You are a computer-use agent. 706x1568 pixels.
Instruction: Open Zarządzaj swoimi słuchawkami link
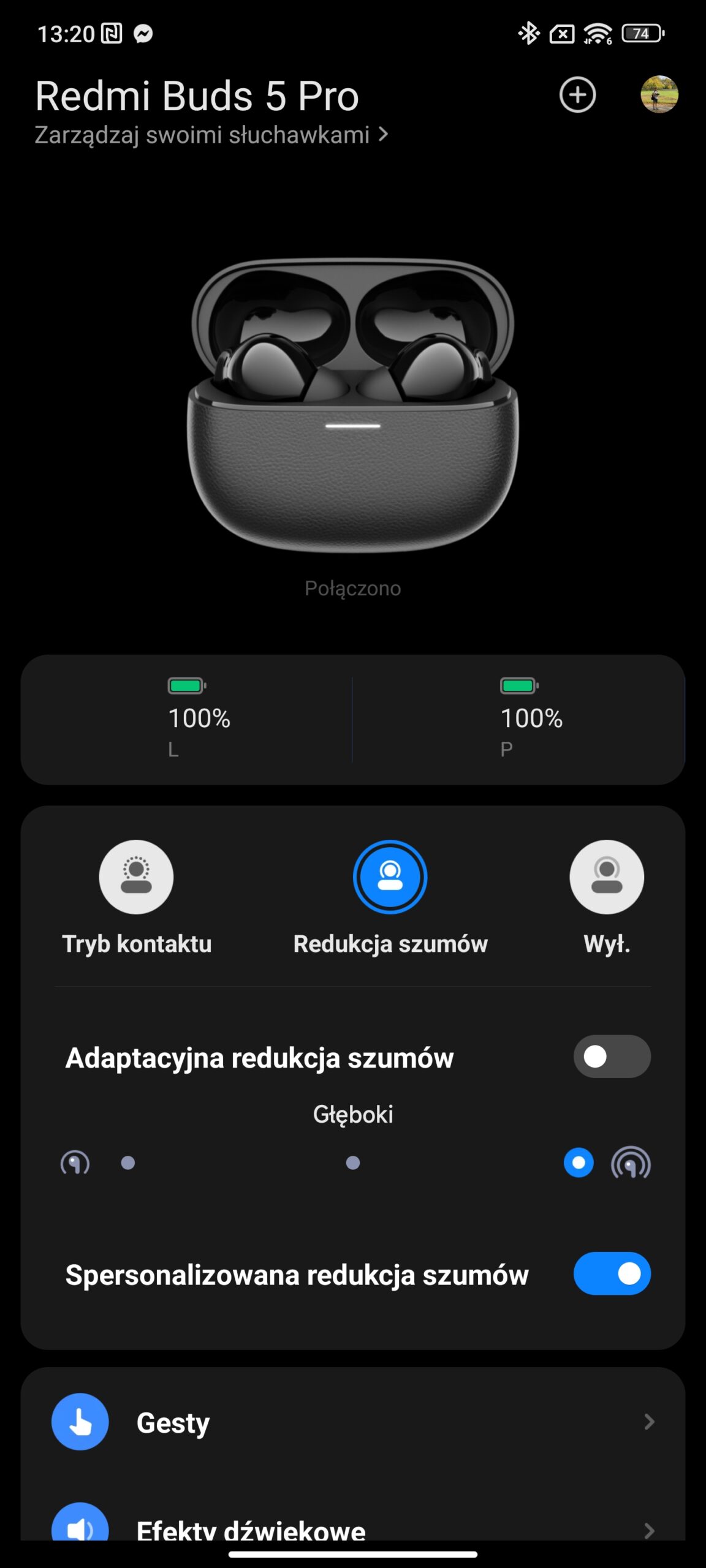click(211, 135)
